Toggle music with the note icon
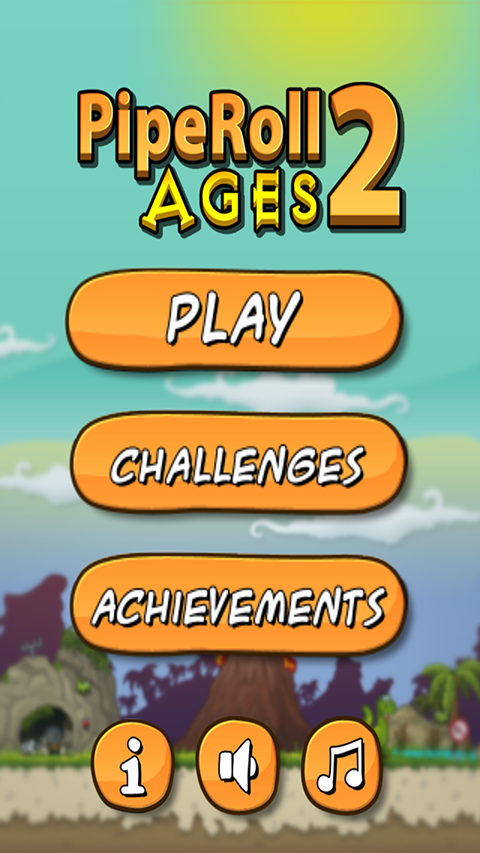 point(342,766)
